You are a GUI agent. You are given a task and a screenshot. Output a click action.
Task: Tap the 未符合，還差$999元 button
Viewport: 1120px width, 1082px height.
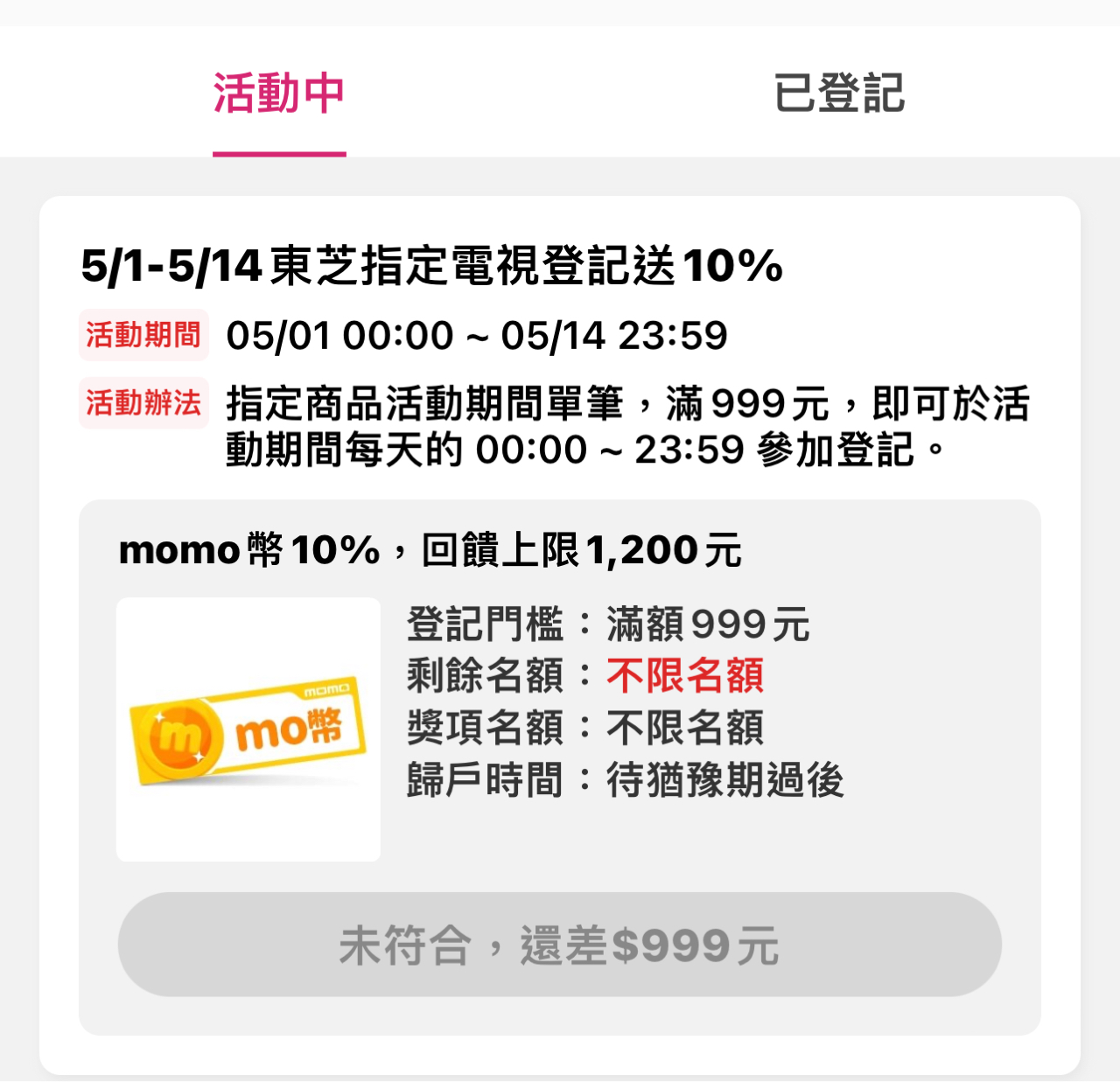(559, 945)
